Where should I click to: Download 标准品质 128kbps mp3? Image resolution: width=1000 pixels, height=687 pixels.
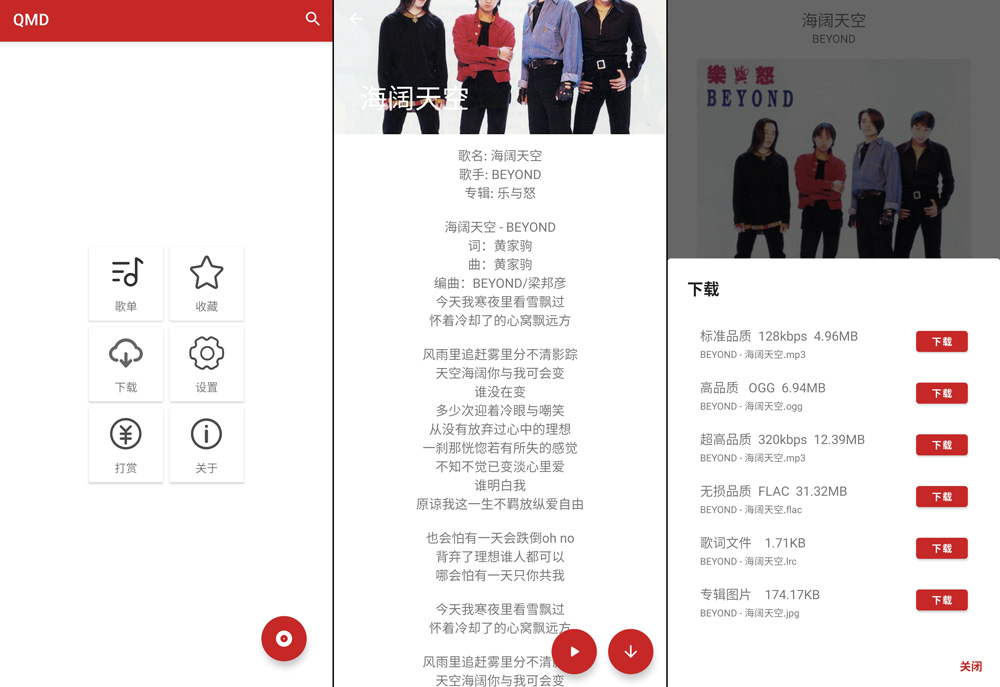click(941, 342)
